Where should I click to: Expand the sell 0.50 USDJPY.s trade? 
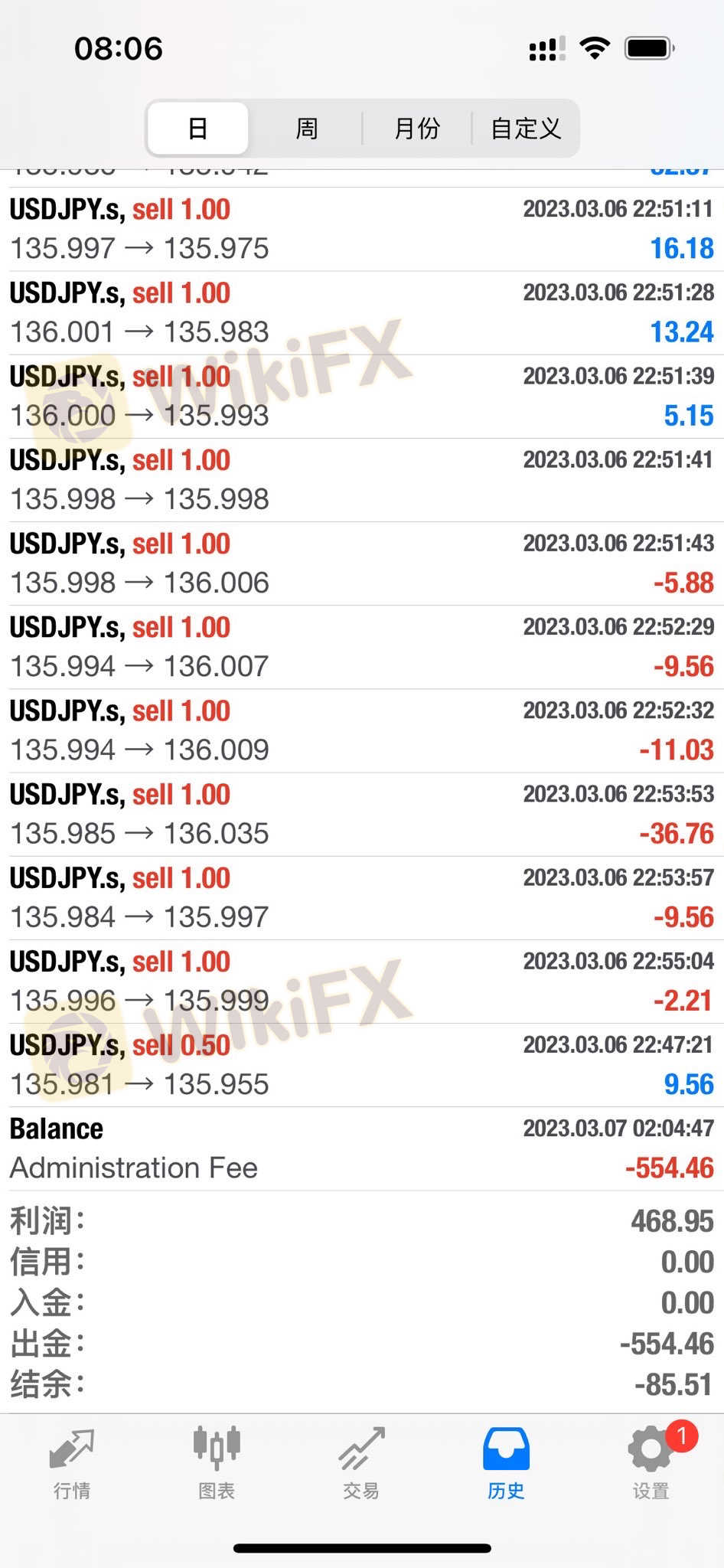coord(361,1065)
